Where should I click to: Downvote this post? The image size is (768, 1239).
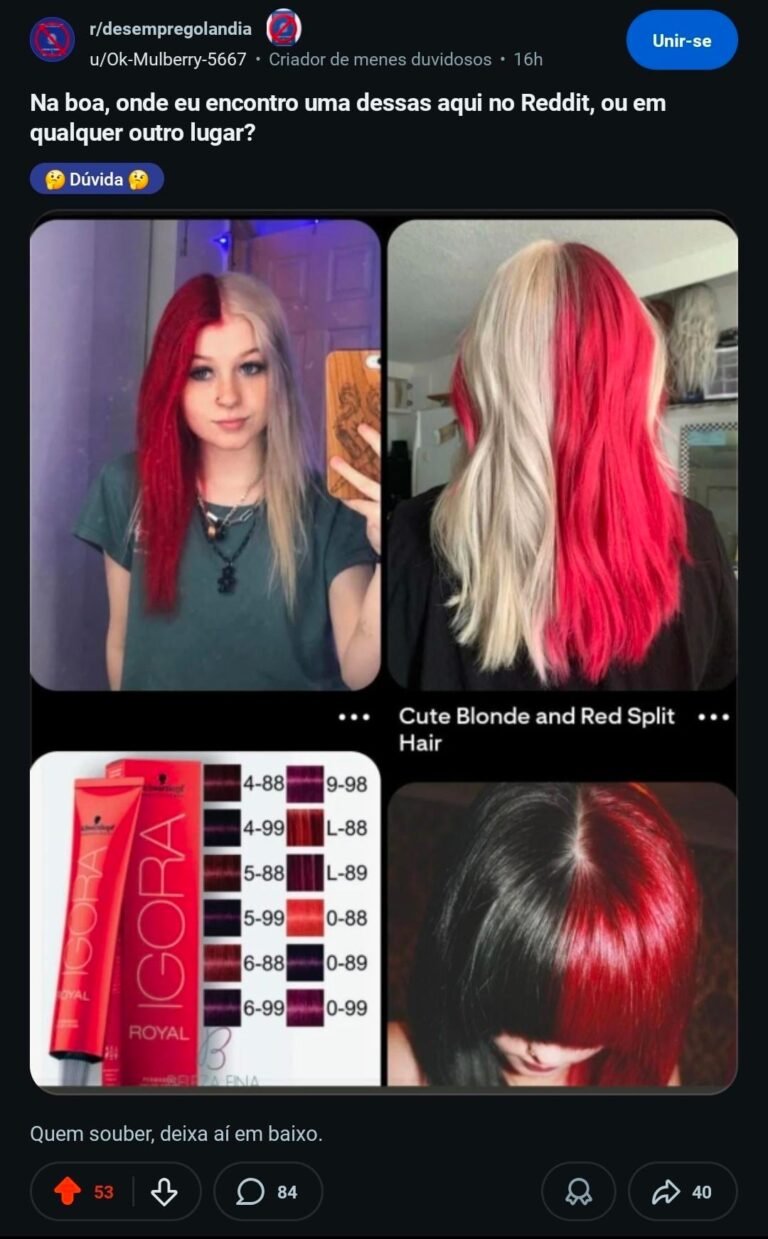coord(164,1191)
